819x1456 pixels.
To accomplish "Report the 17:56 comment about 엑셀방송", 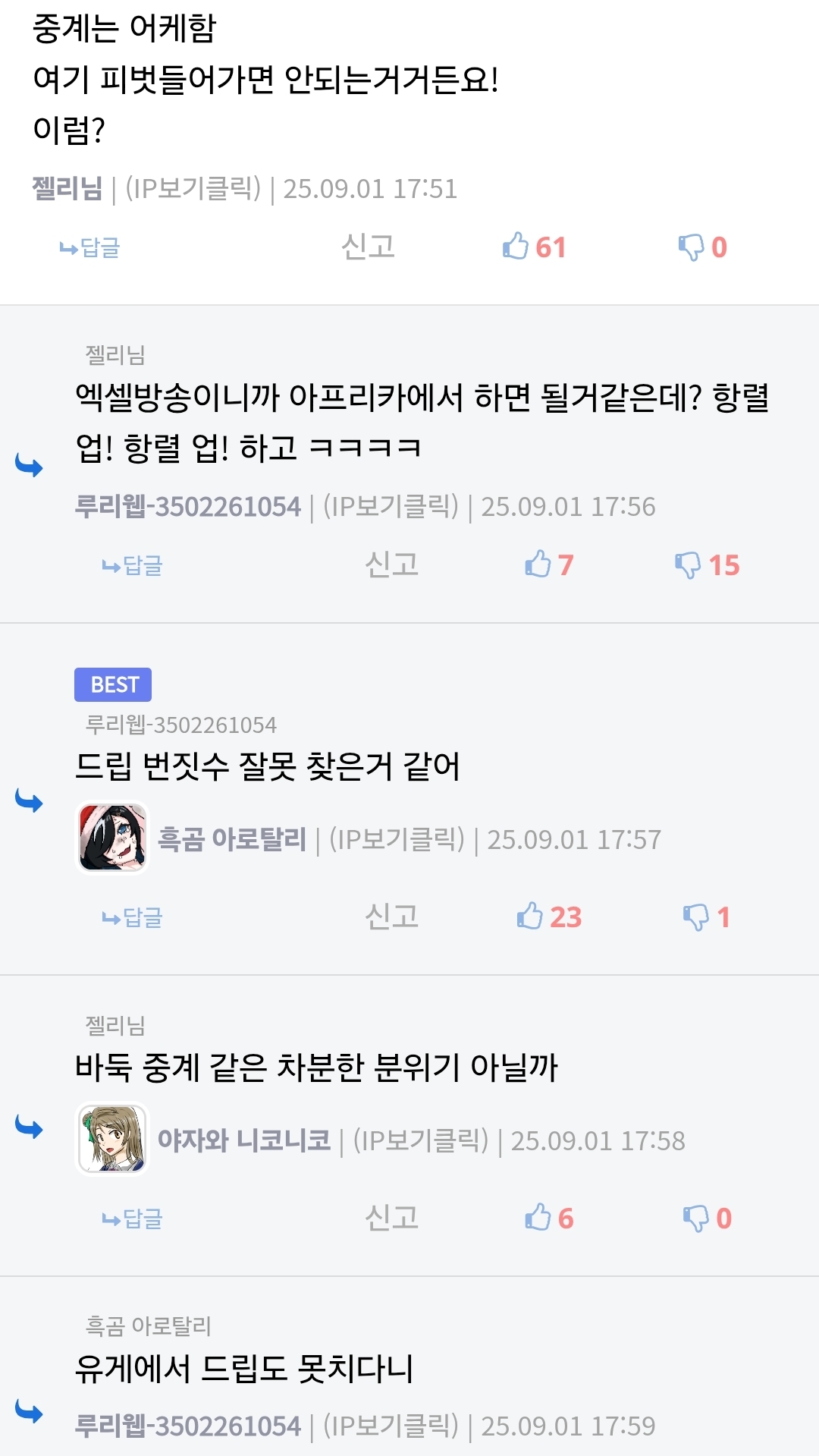I will (392, 564).
